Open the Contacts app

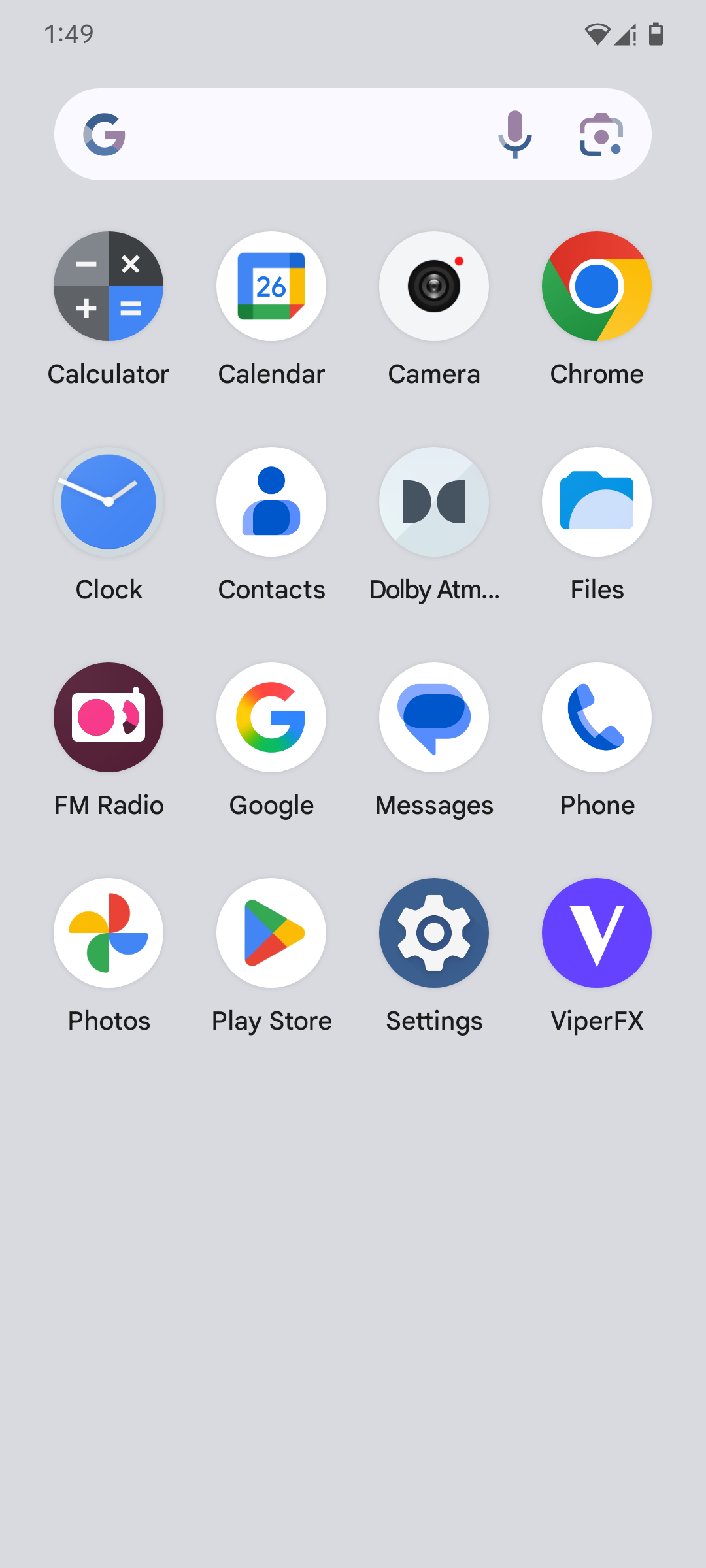click(271, 502)
